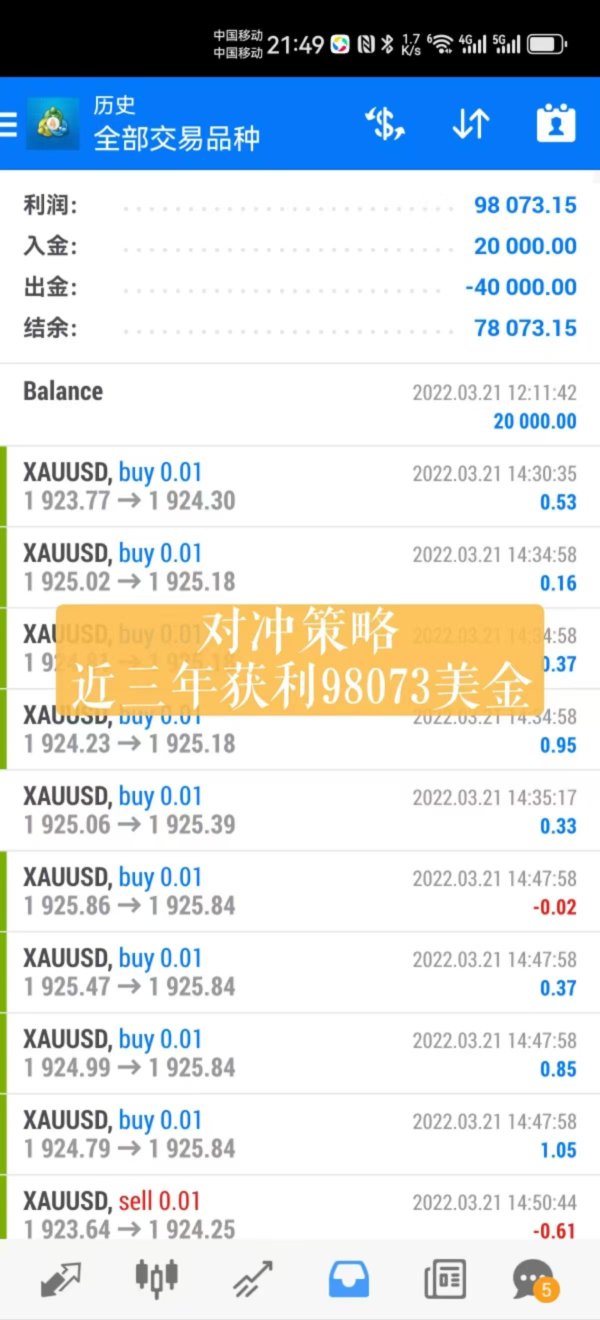Switch to the Quotes tab
This screenshot has width=600, height=1320.
(61, 1279)
